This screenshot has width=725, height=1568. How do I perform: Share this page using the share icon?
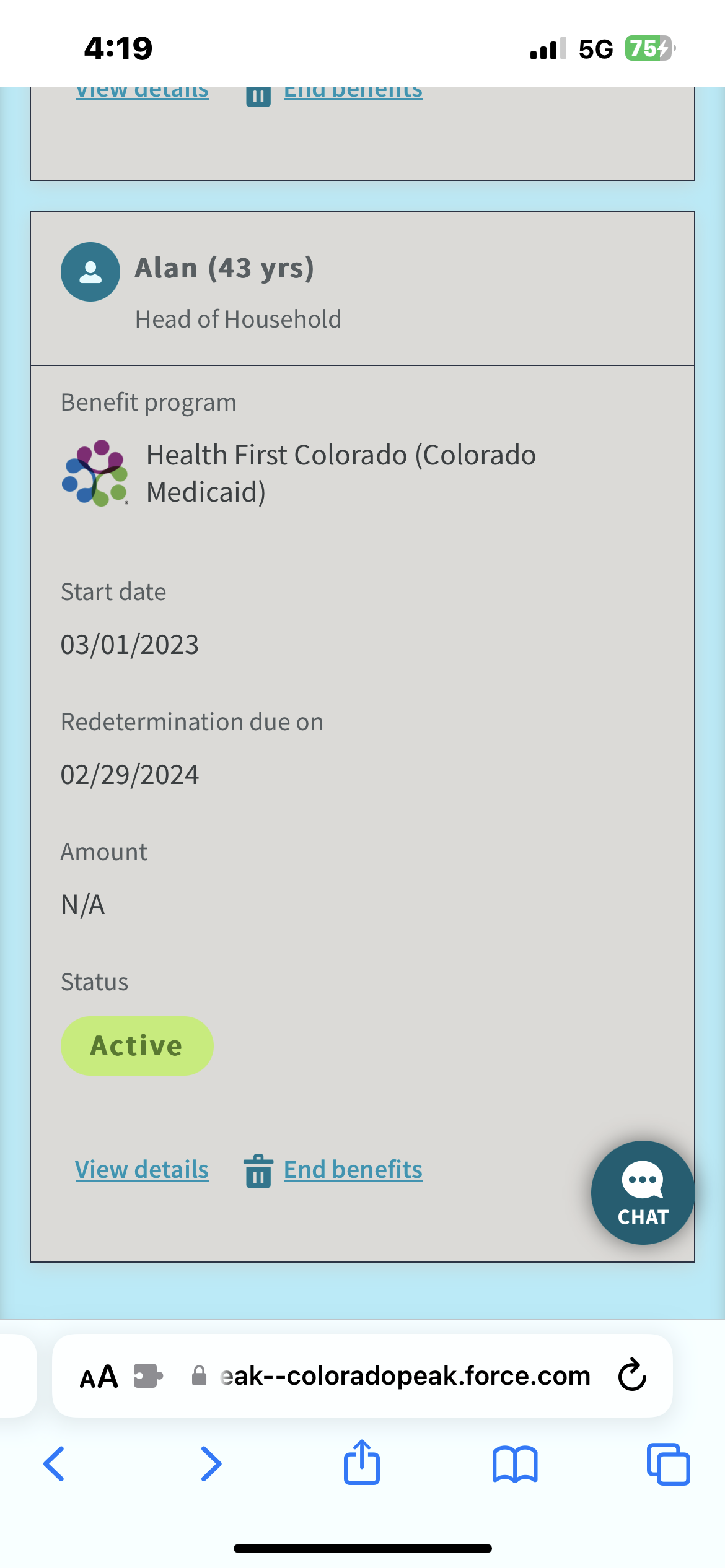362,1461
